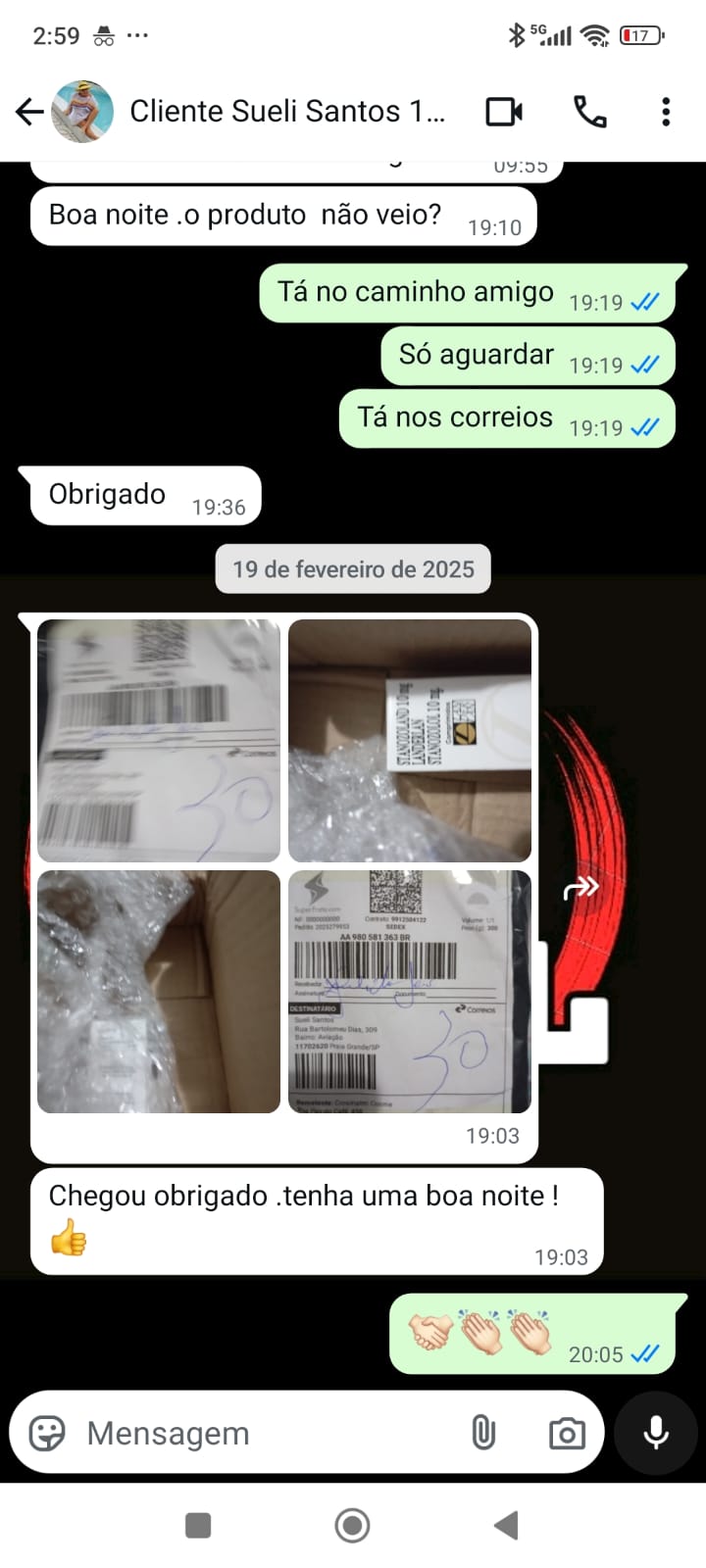Open the bubble wrap package photo
Viewport: 706px width, 1568px height.
[159, 992]
